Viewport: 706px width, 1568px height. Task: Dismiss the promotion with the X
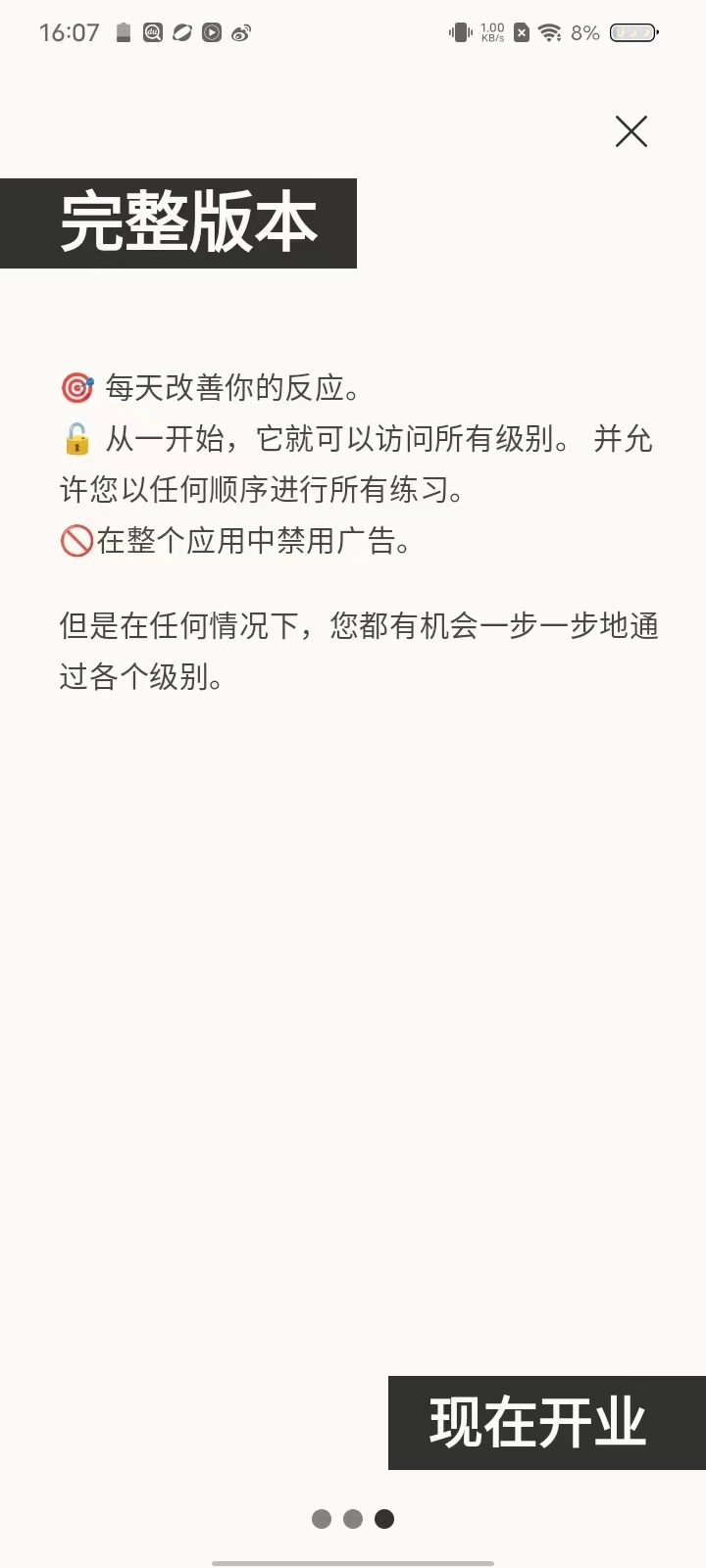tap(630, 131)
